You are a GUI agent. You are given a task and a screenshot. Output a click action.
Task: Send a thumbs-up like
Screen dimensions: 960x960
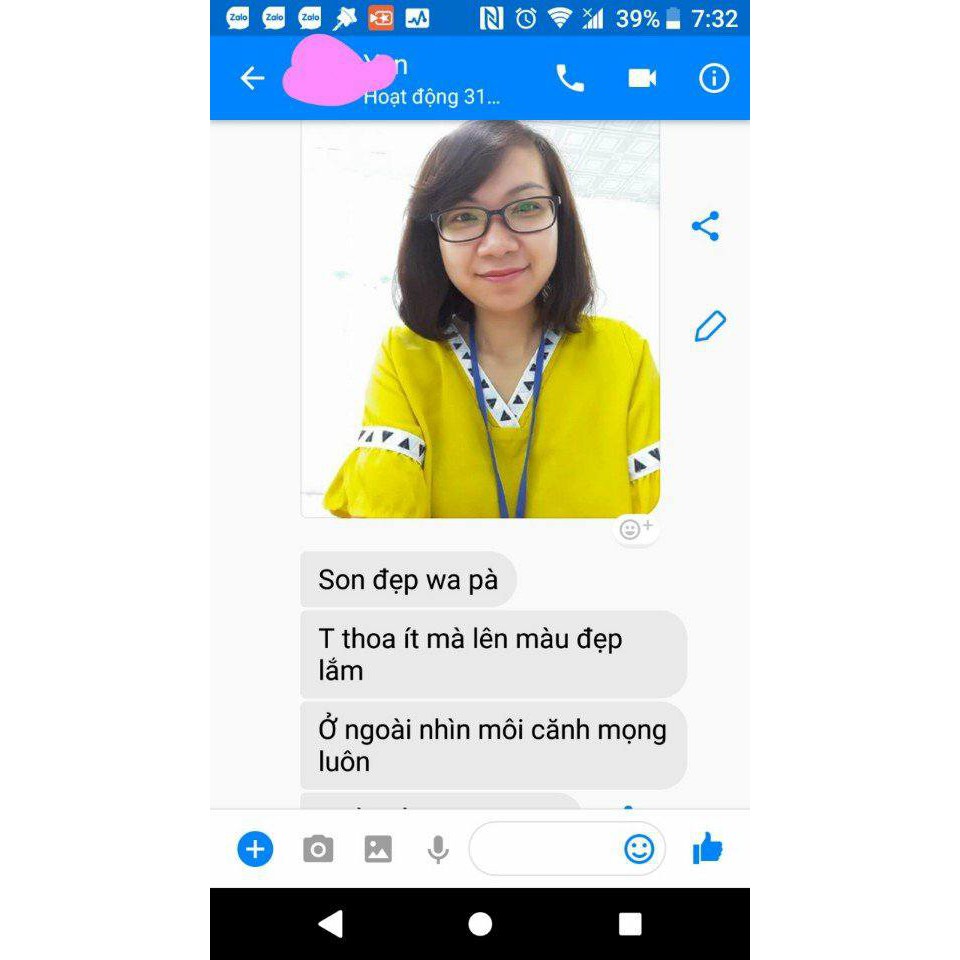point(707,849)
